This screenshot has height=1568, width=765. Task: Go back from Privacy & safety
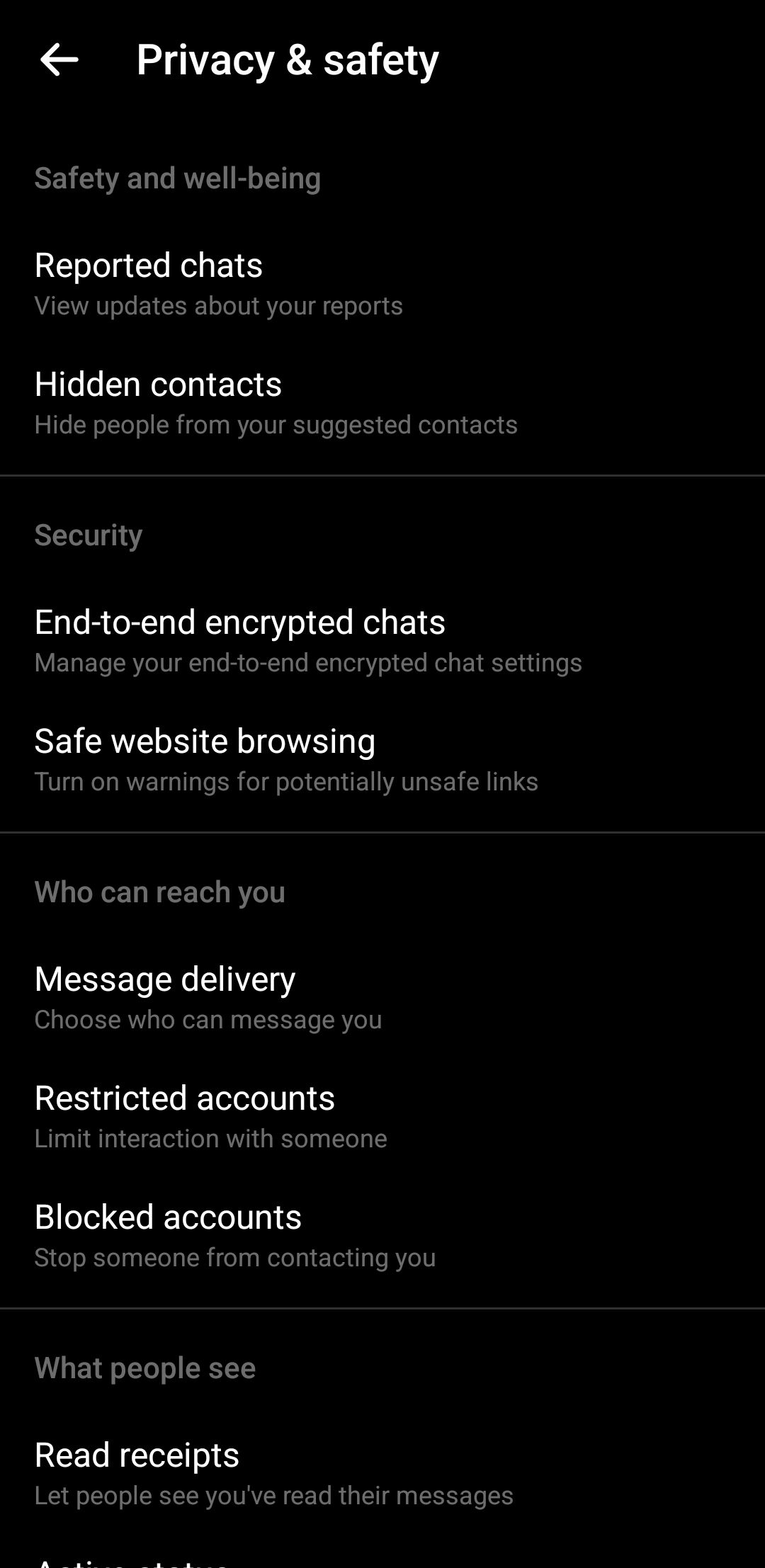click(59, 59)
